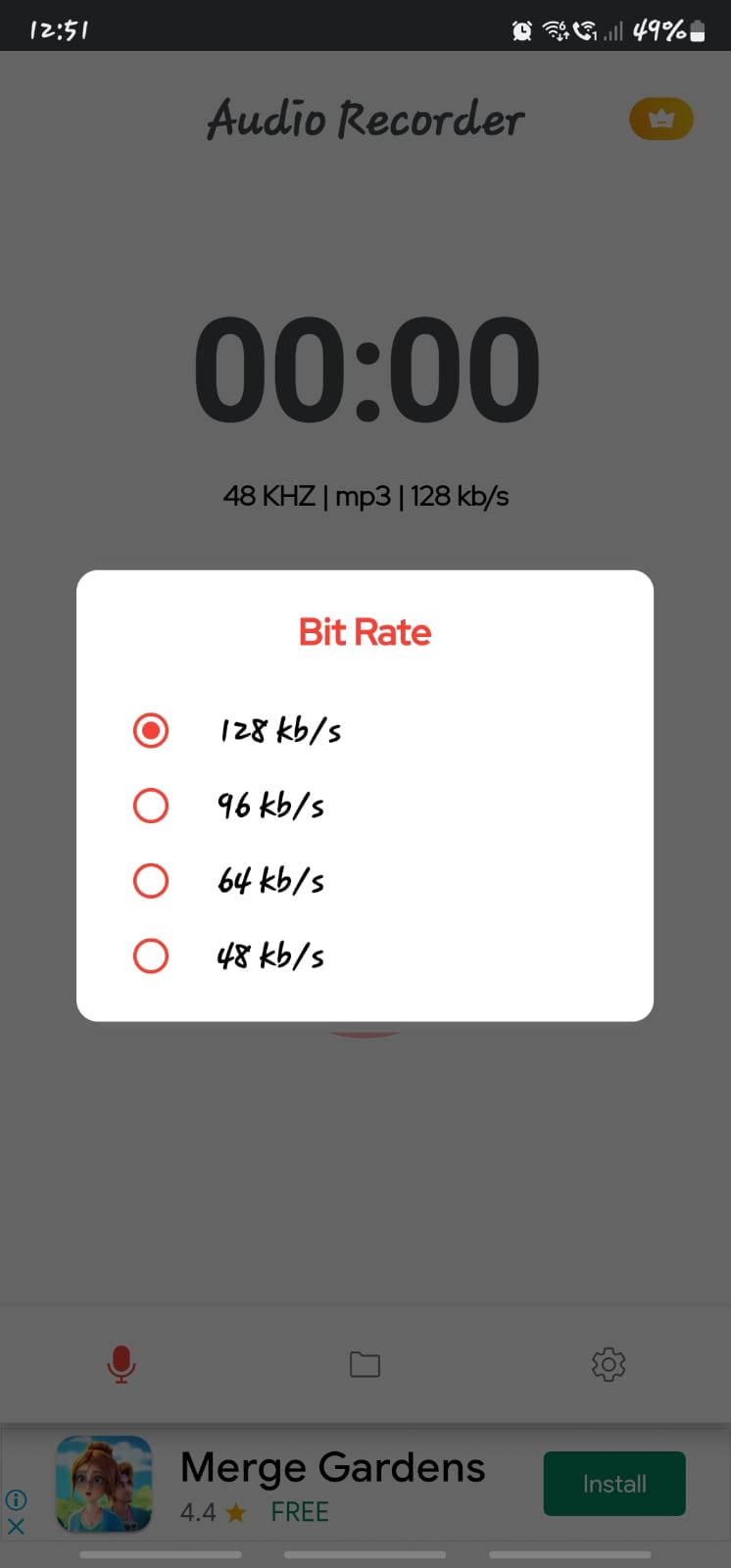
Task: View ad info icon
Action: point(16,1499)
